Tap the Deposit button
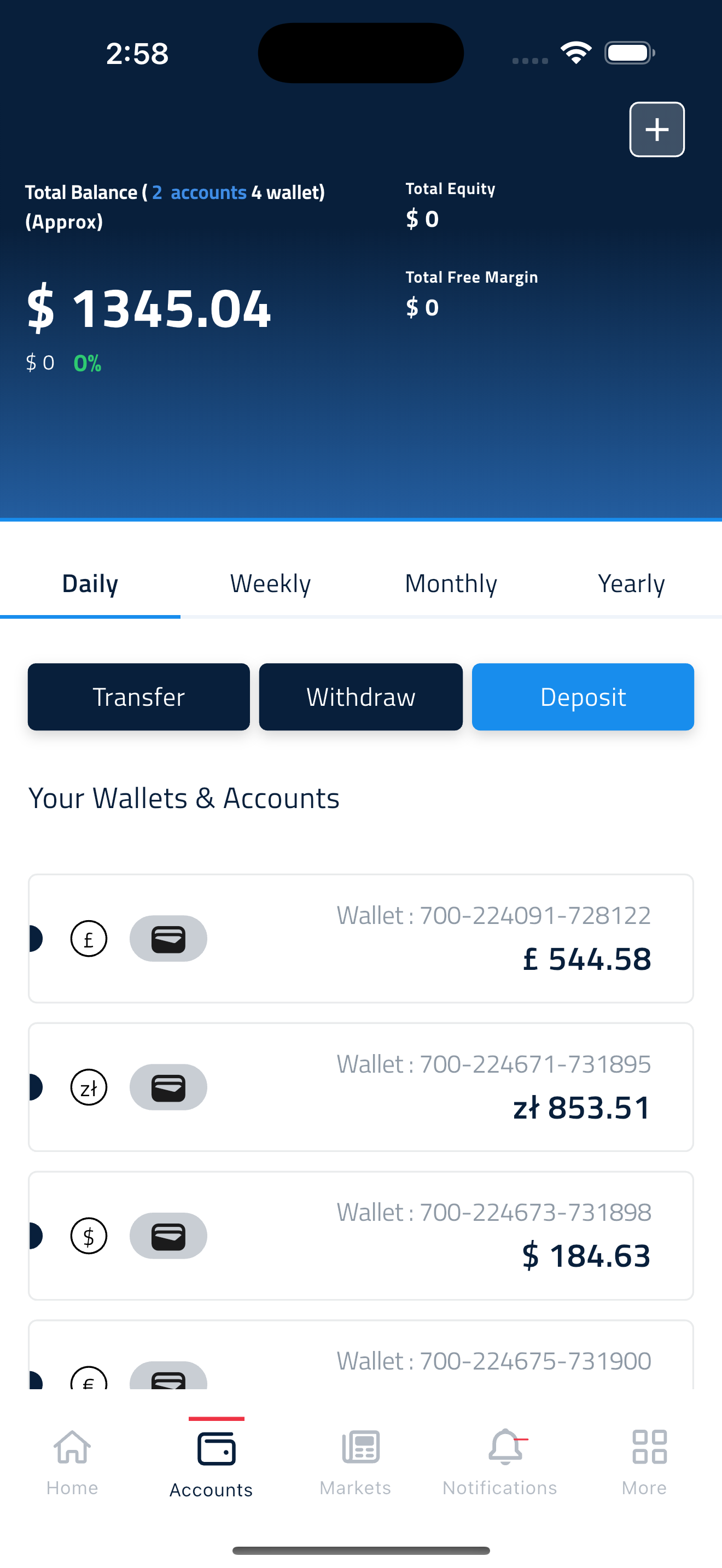Viewport: 722px width, 1568px height. coord(583,697)
